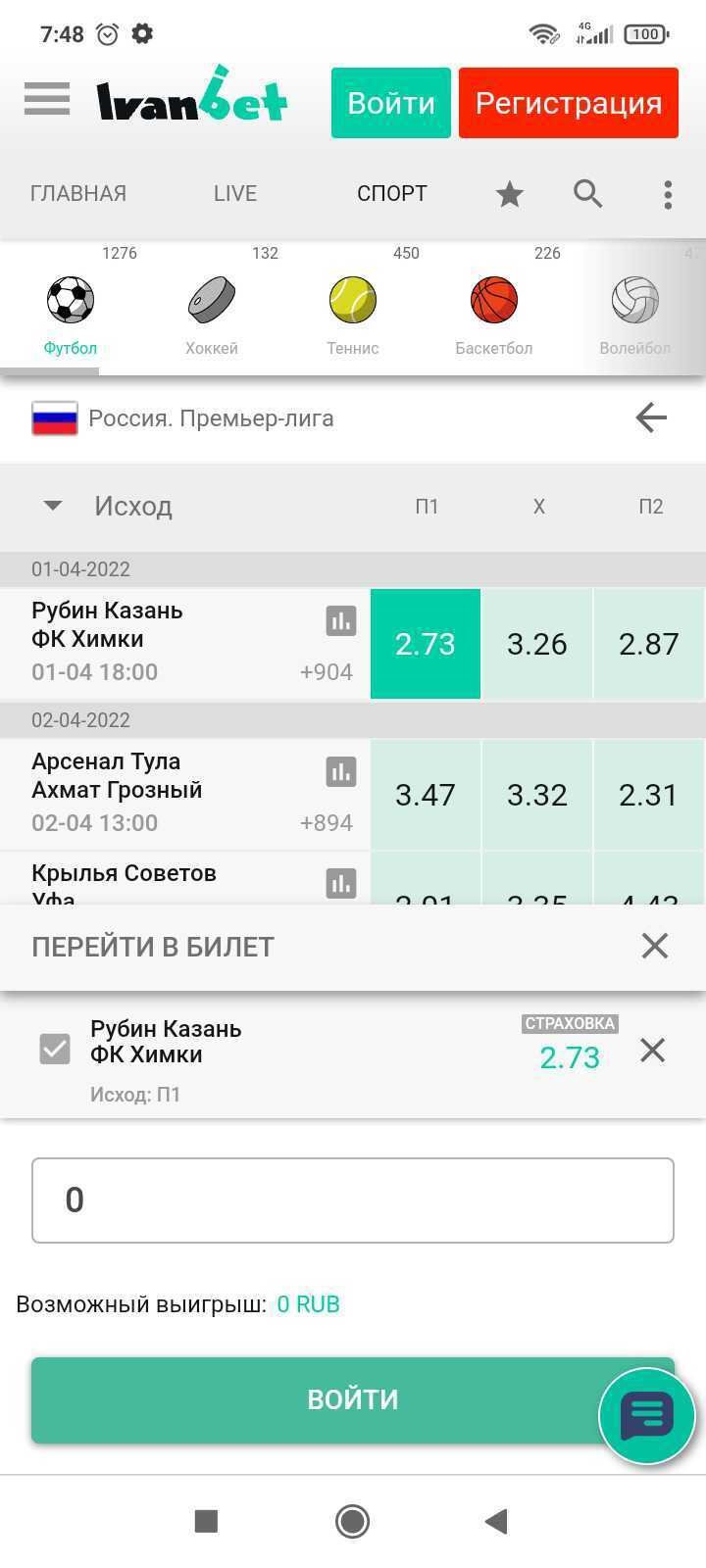The image size is (706, 1568).
Task: Select the Хоккей sport category
Action: tap(212, 314)
